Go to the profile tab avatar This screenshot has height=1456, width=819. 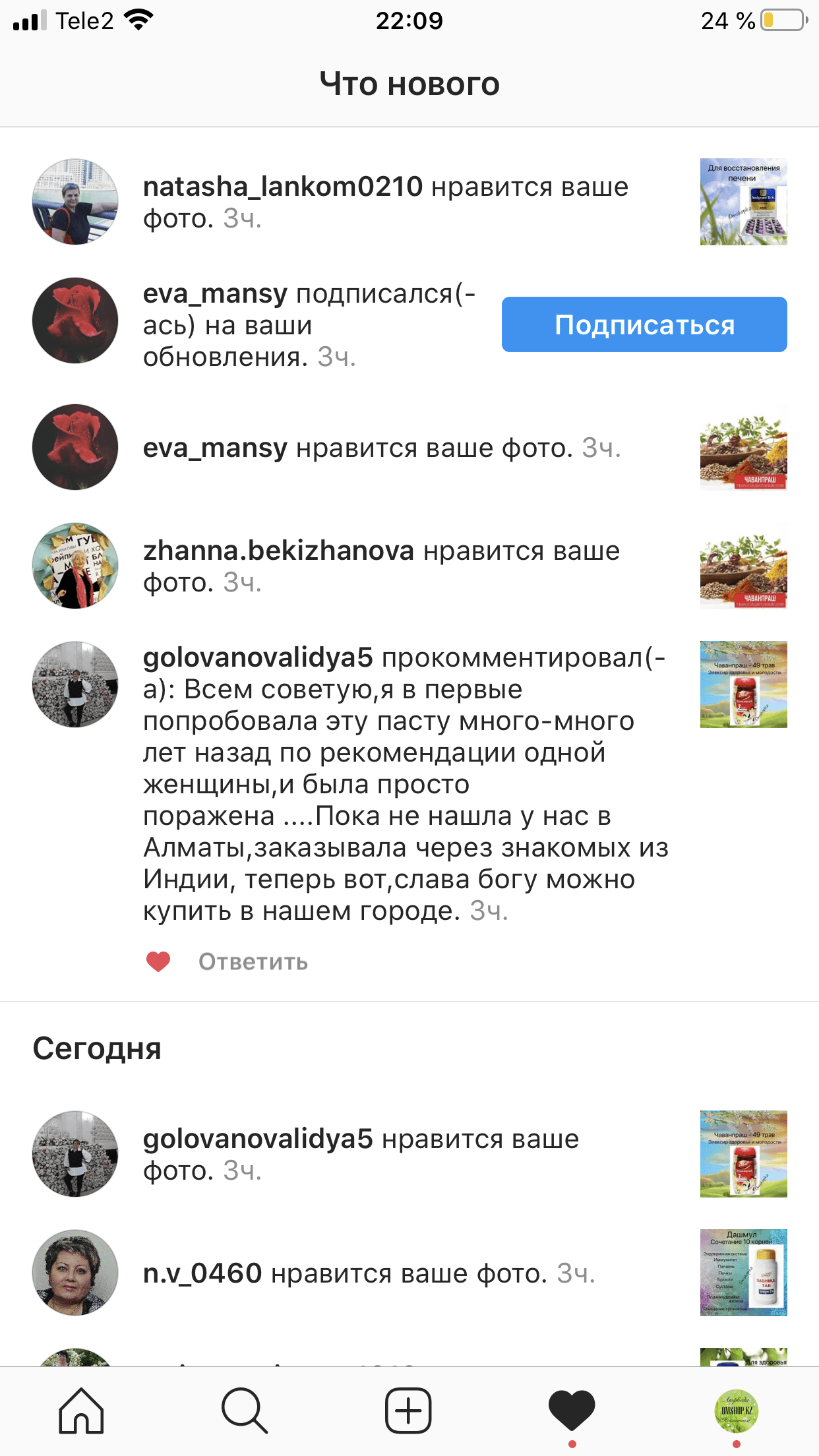736,1410
